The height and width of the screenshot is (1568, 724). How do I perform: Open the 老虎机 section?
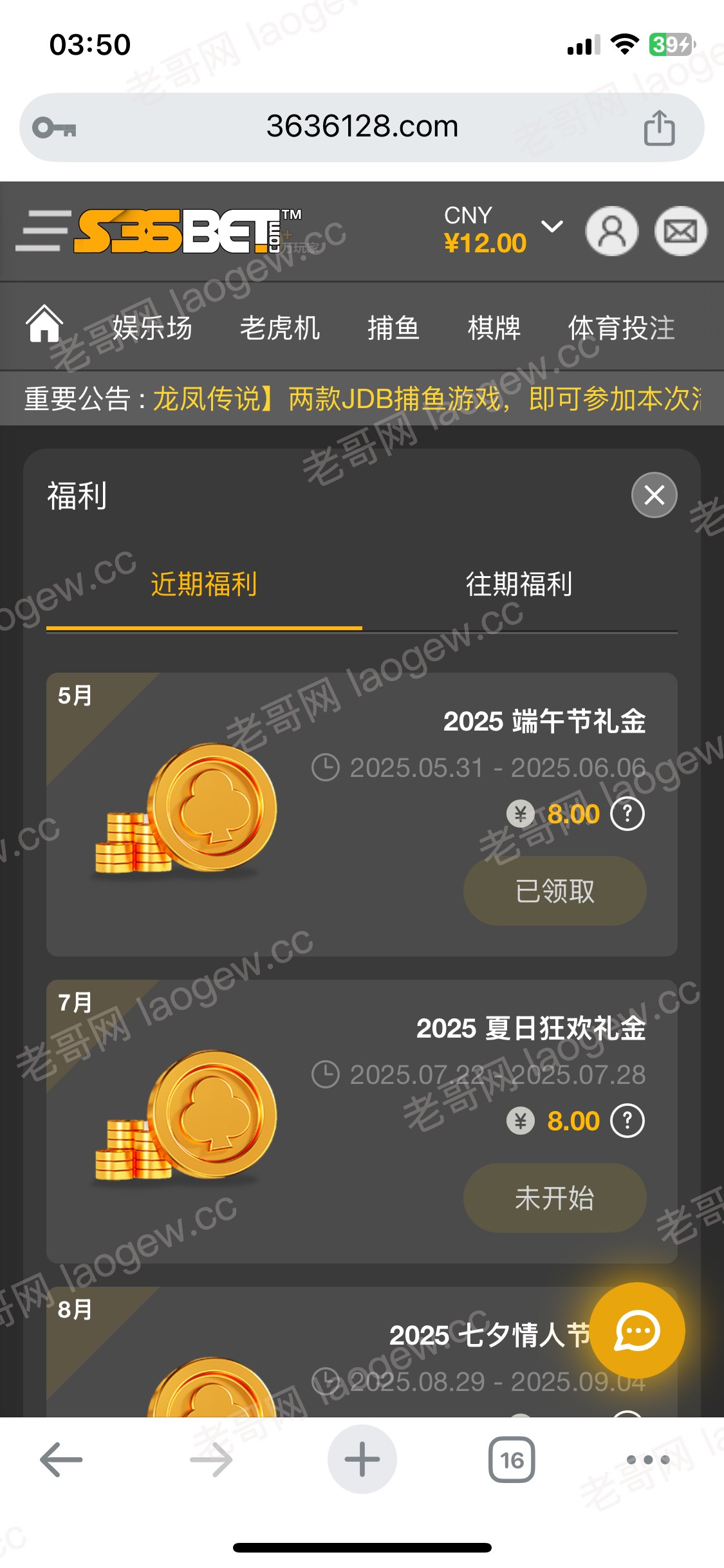(x=279, y=328)
